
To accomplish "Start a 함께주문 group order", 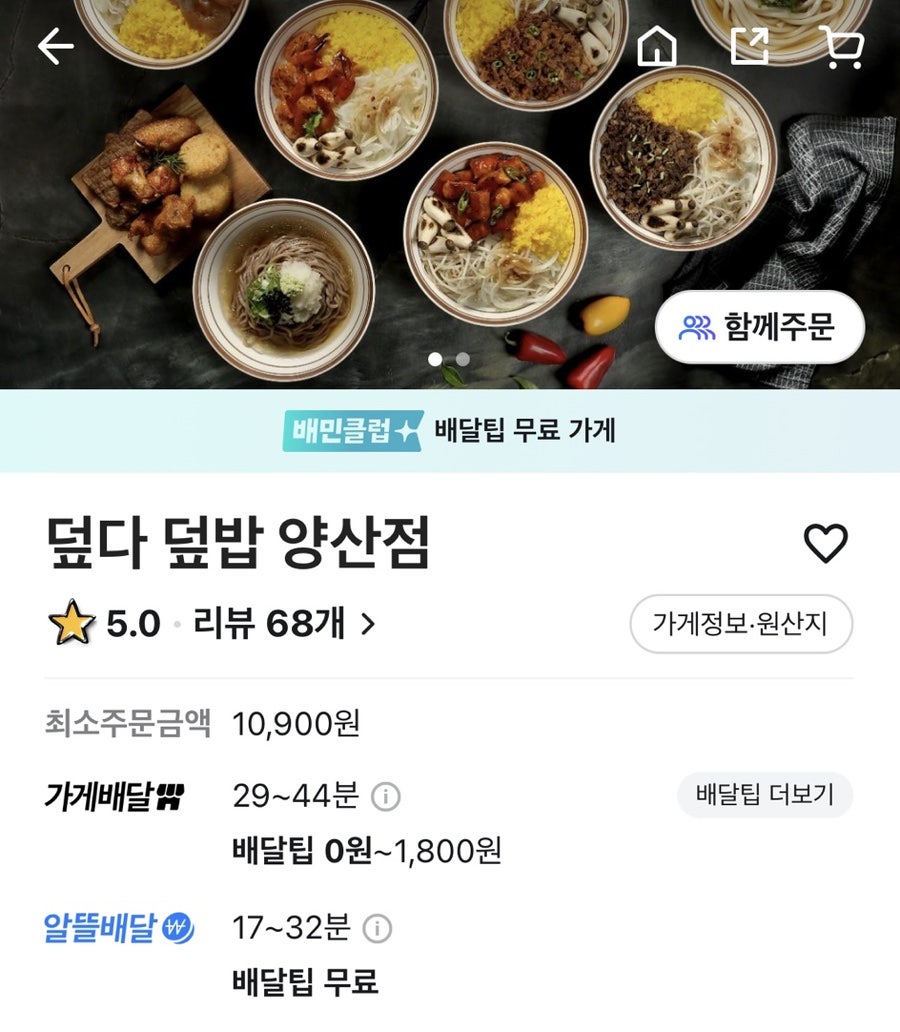I will tap(759, 327).
